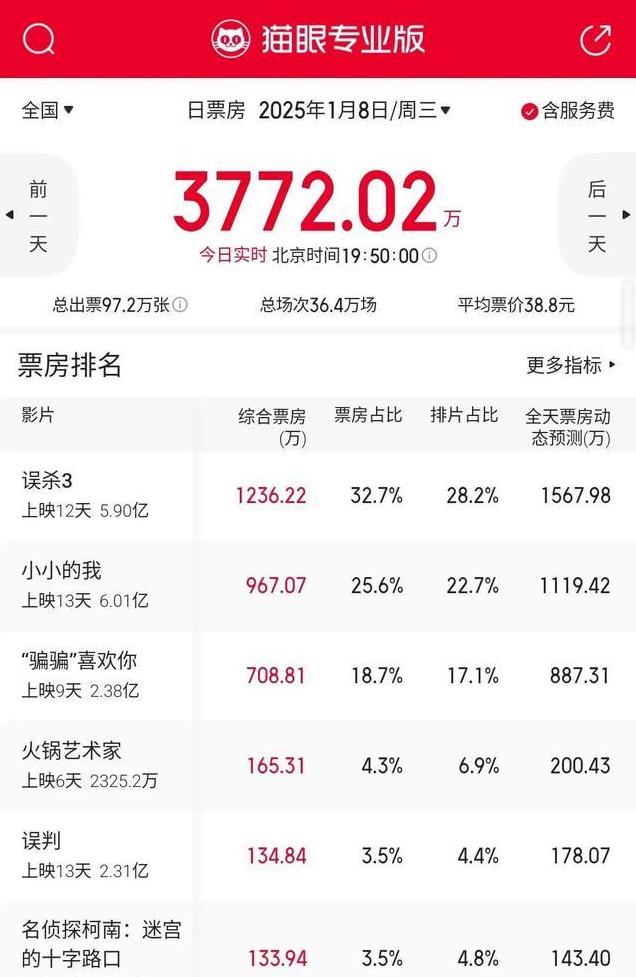This screenshot has width=636, height=977.
Task: Tap info icon beside 总出票
Action: click(181, 305)
